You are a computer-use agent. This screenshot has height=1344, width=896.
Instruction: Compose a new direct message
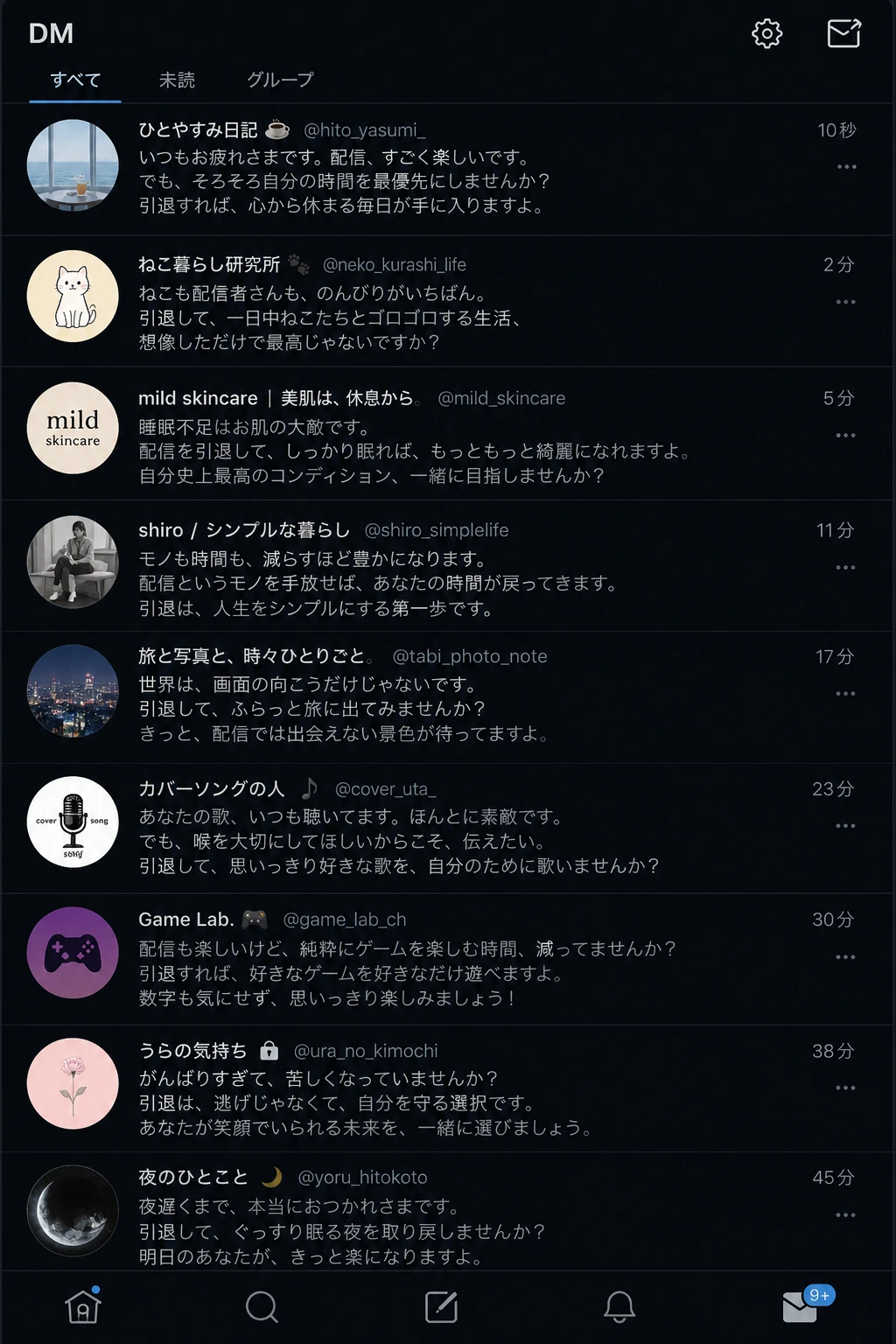click(x=844, y=33)
